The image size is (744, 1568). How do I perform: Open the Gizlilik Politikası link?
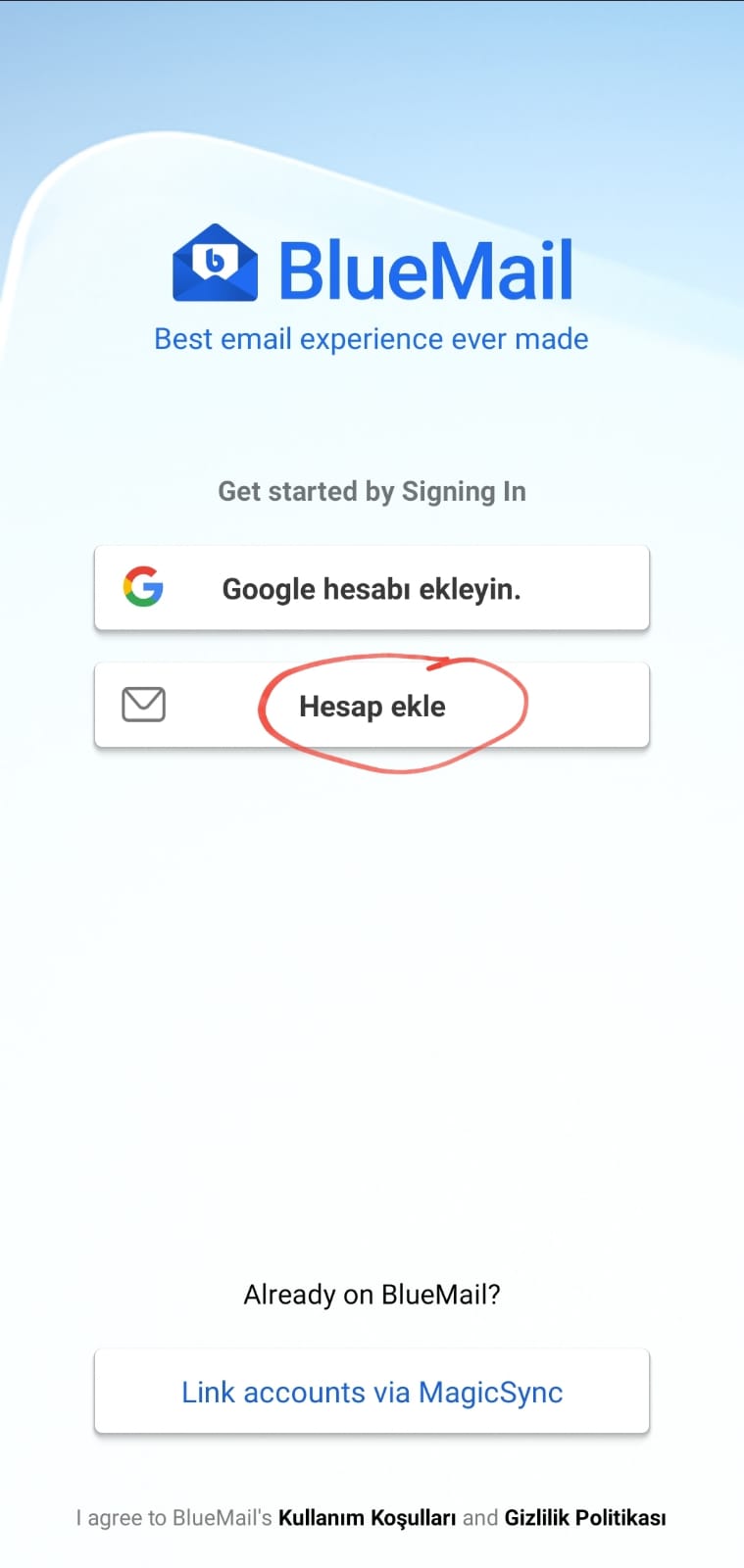click(x=584, y=1518)
